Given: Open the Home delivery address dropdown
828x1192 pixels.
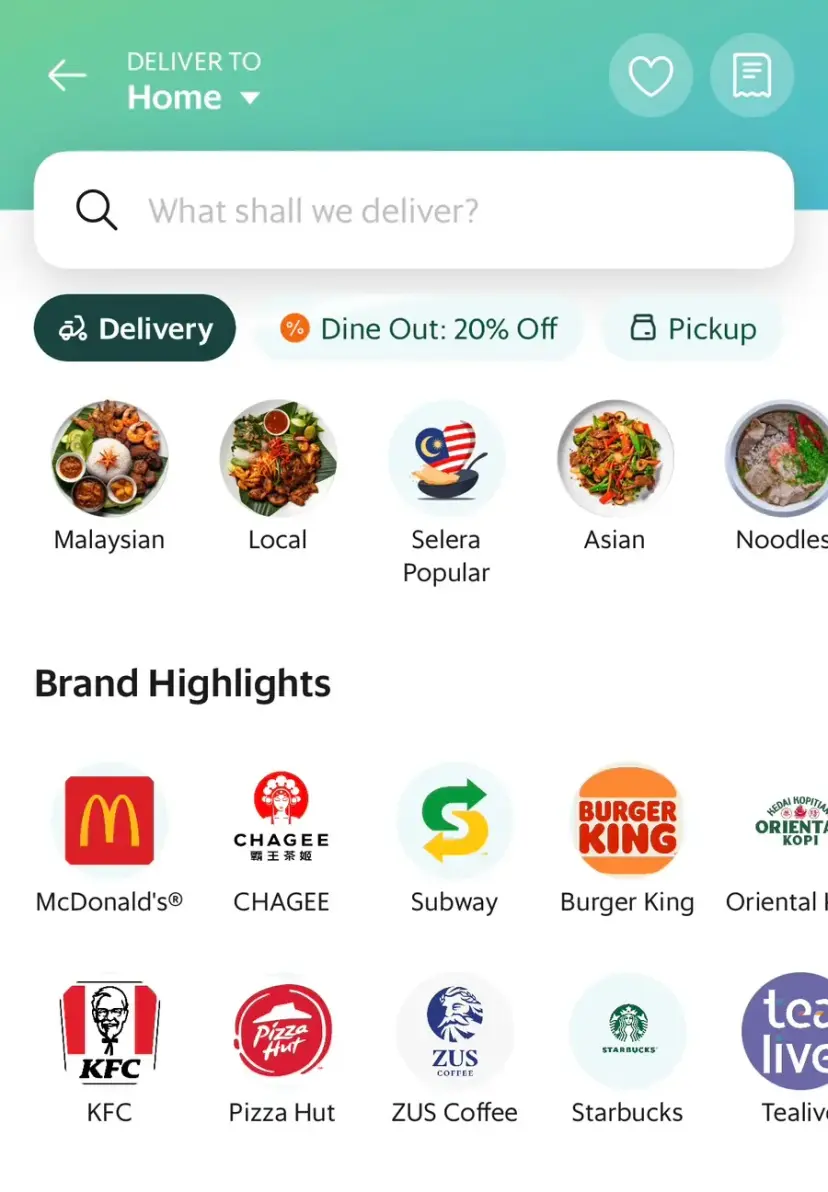Looking at the screenshot, I should [x=194, y=97].
